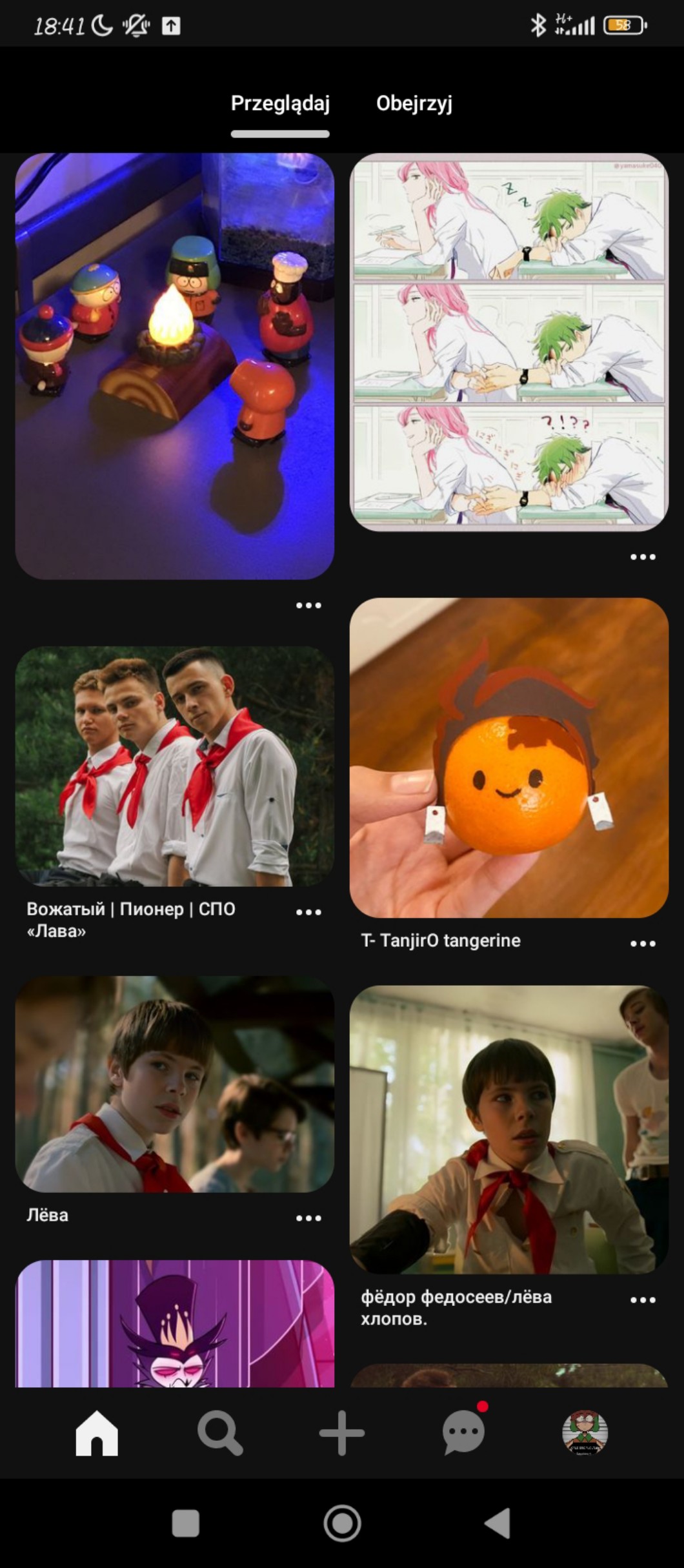This screenshot has width=684, height=1568.
Task: Open more options for the South Park figurines pin
Action: coord(308,606)
